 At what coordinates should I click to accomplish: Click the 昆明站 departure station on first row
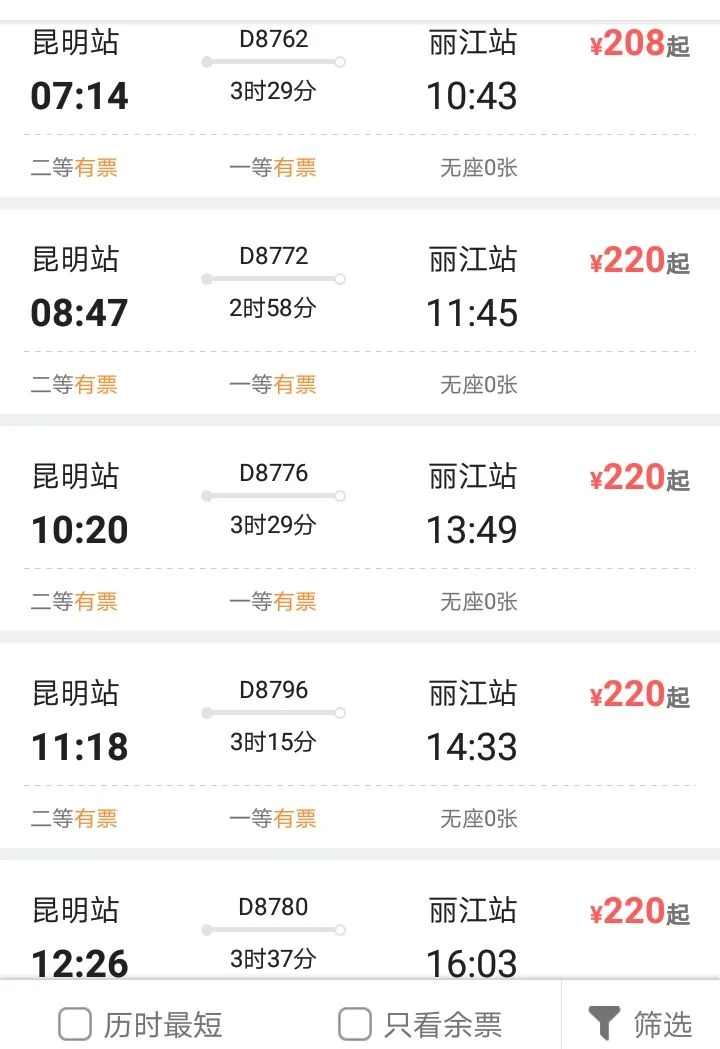[x=76, y=43]
